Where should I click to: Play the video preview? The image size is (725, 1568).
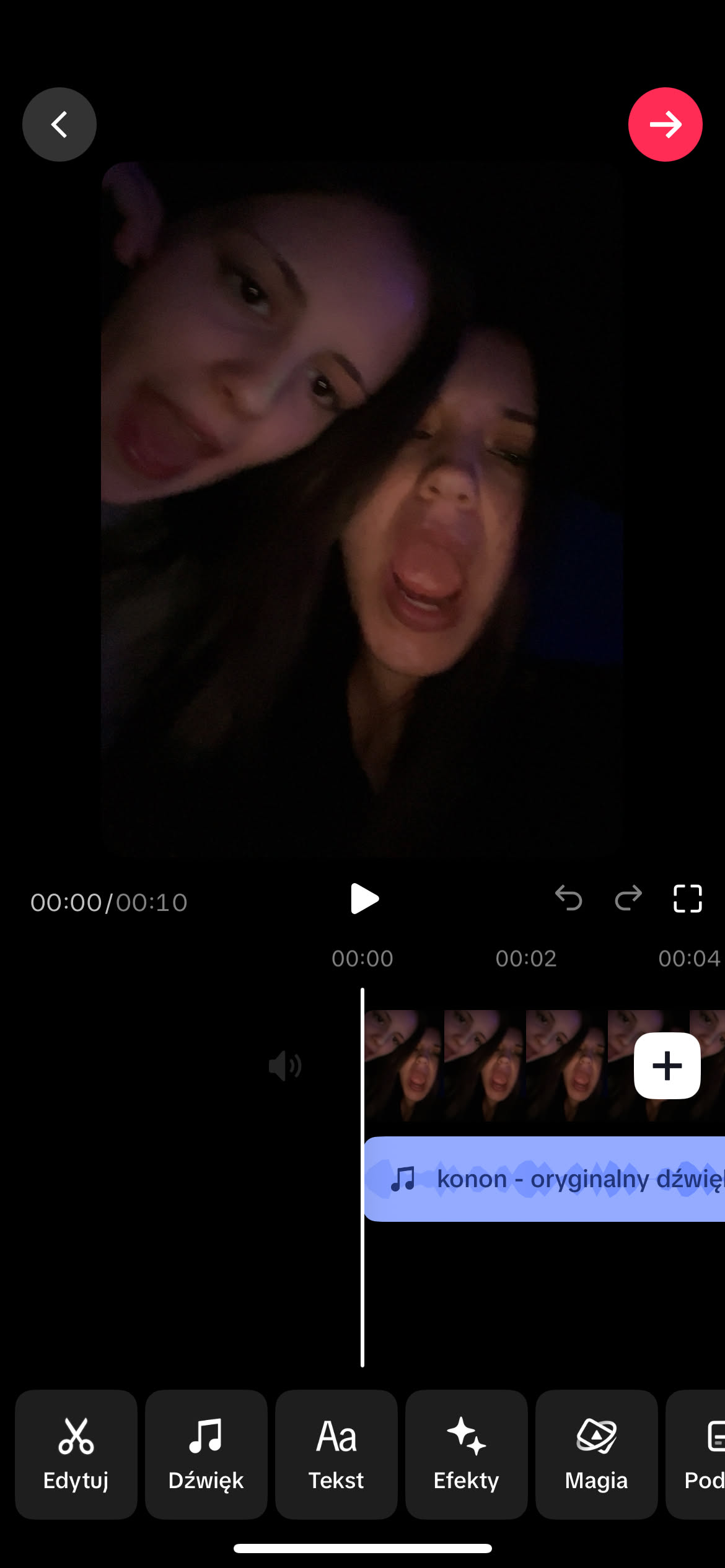[364, 899]
